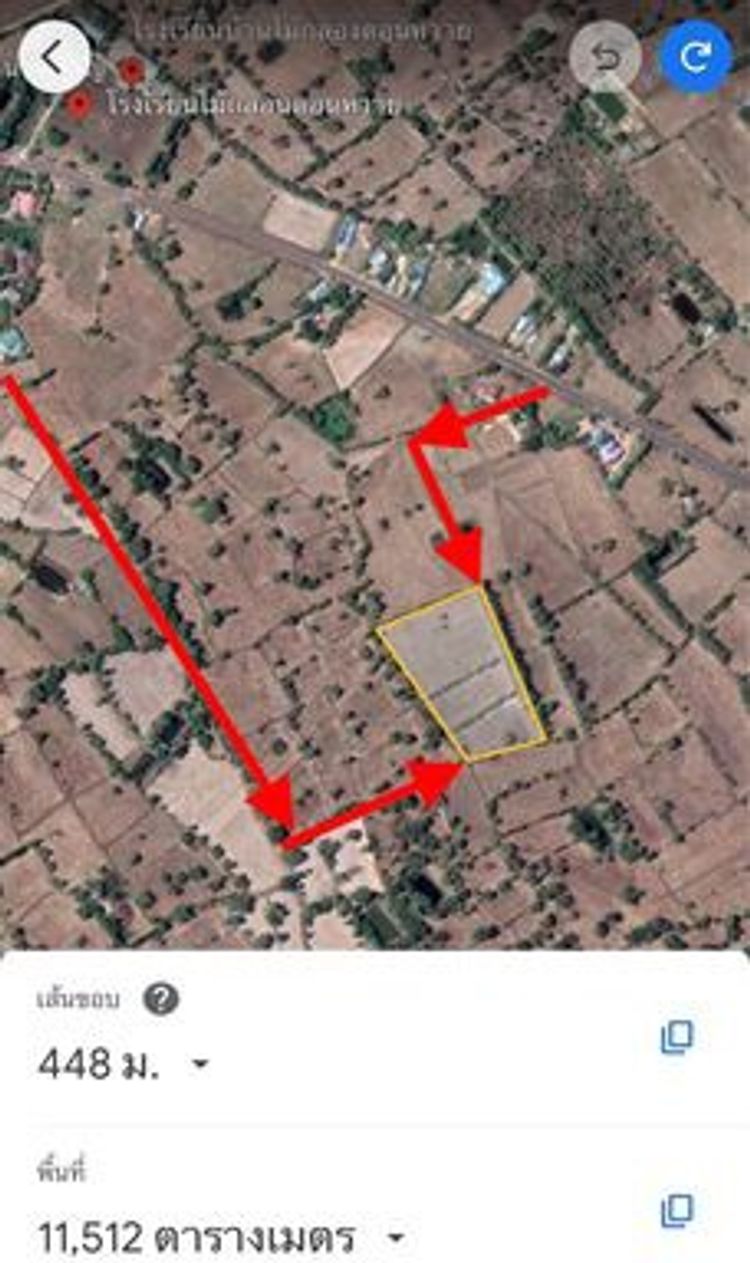Change the area unit dropdown

pos(396,1238)
